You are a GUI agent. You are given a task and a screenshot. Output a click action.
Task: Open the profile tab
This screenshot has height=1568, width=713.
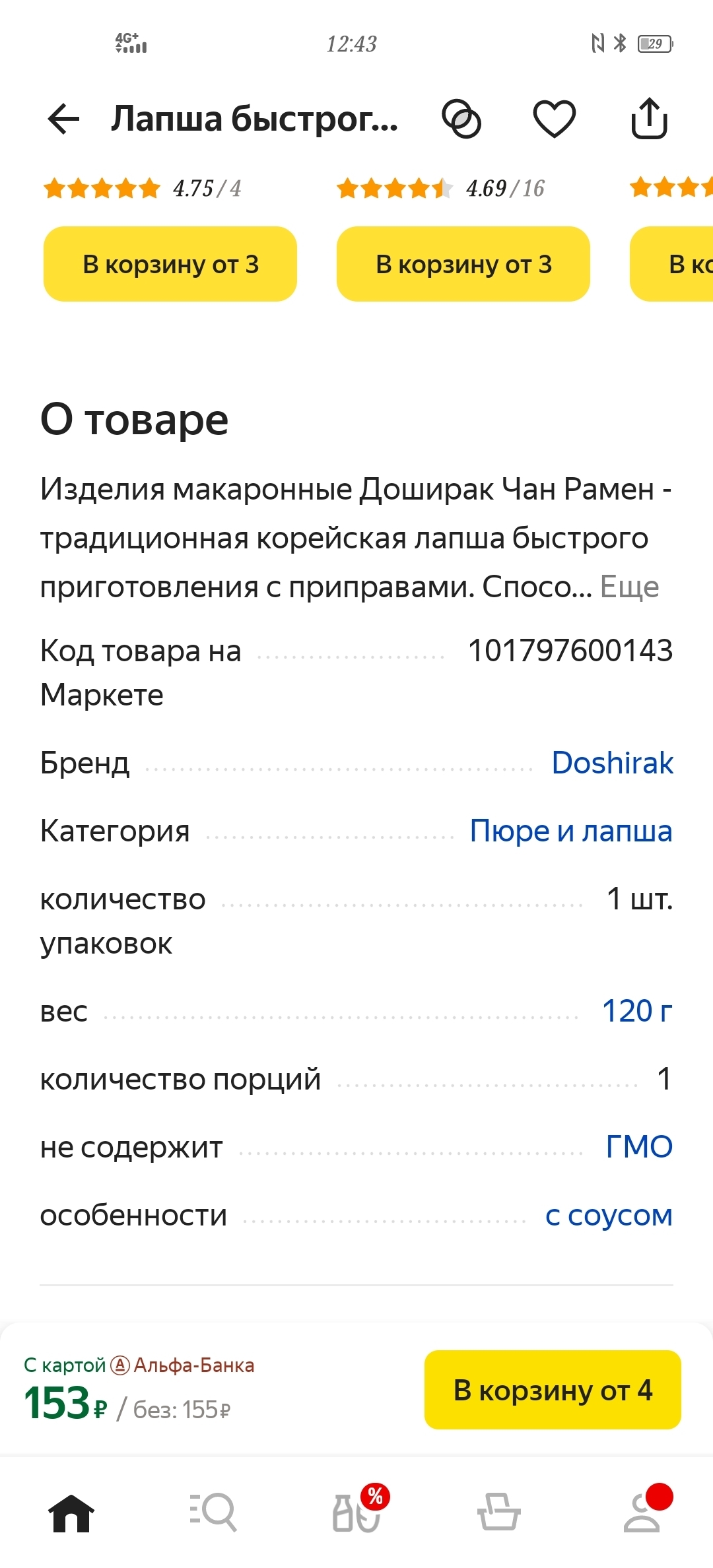coord(642,1512)
